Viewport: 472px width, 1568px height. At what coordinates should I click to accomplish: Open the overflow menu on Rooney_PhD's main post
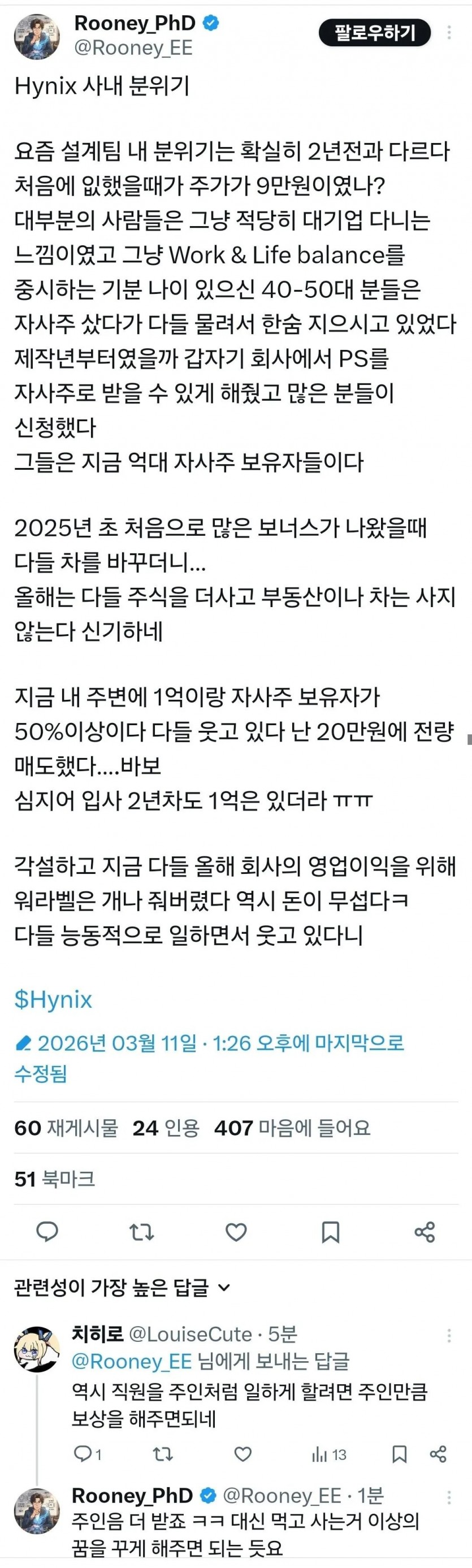(449, 33)
